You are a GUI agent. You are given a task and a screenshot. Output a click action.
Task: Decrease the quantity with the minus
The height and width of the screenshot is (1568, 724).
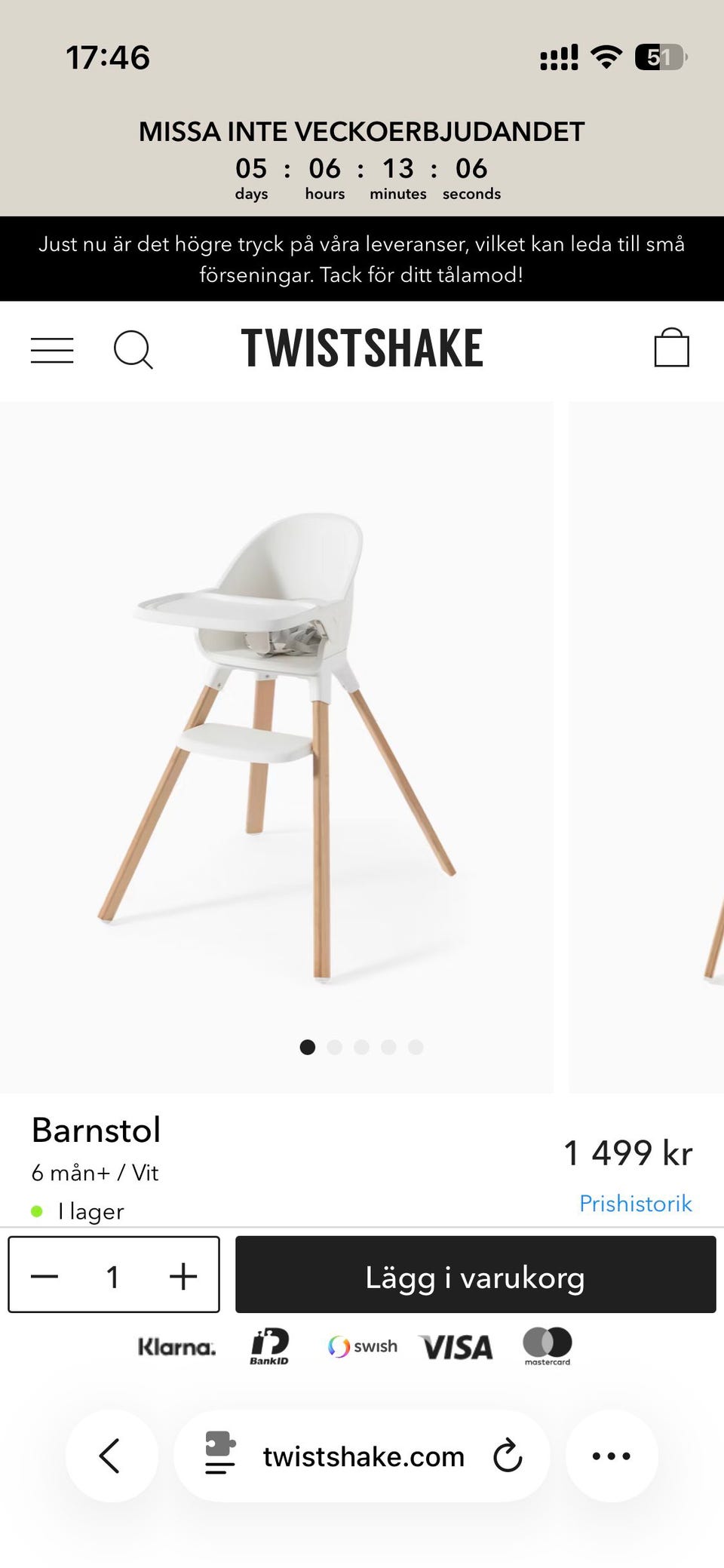(x=44, y=1276)
